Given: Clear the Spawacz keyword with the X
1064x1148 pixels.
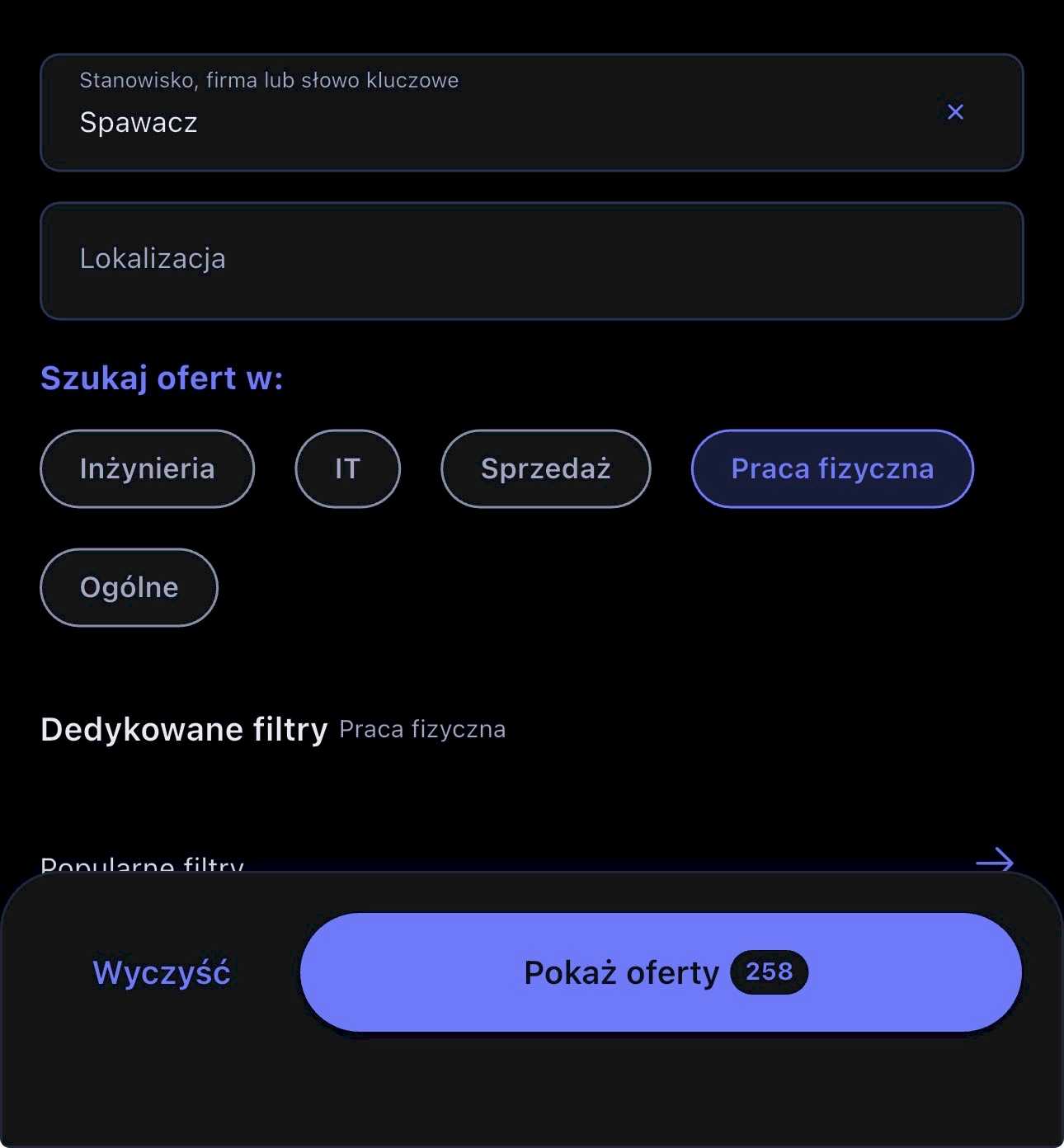Looking at the screenshot, I should [x=955, y=112].
